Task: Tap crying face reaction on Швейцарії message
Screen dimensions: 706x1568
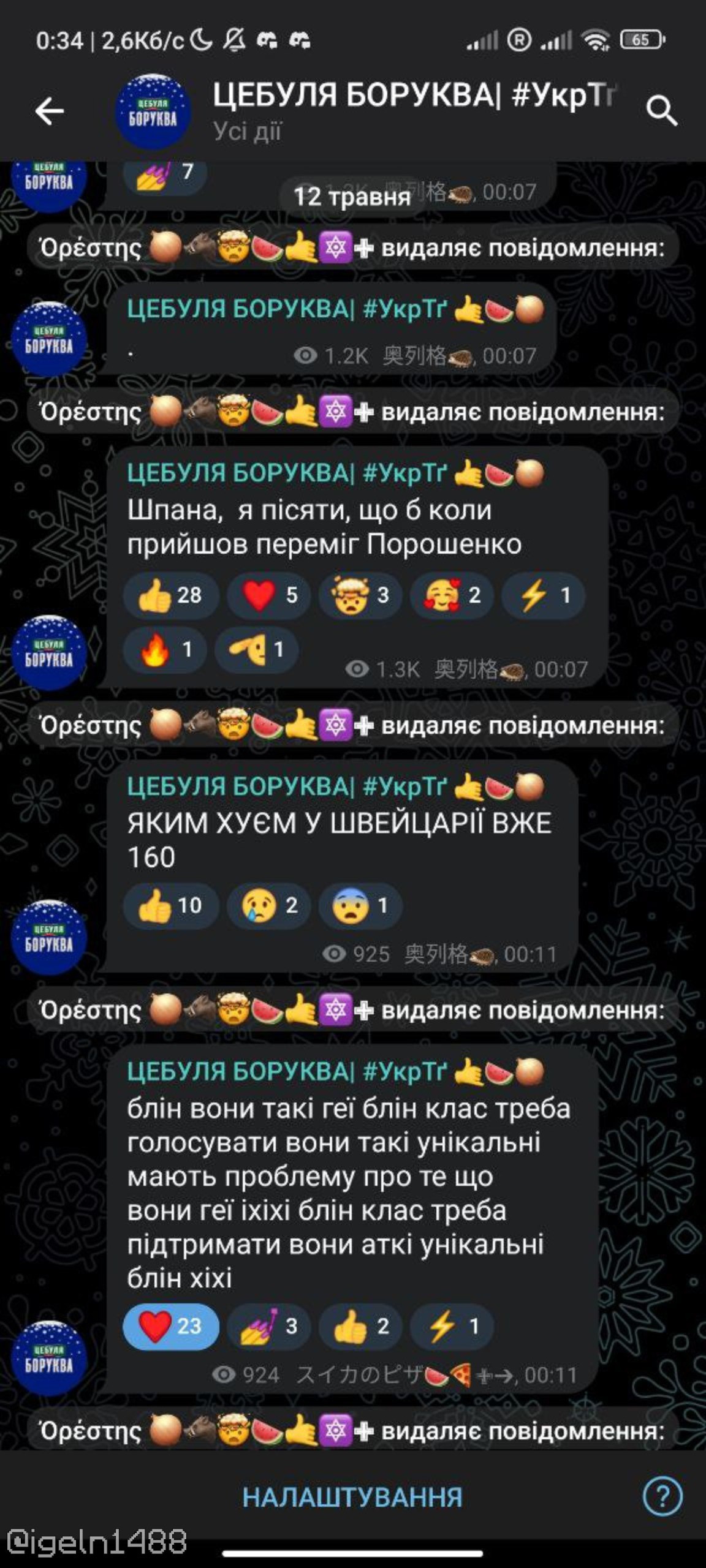Action: (x=268, y=905)
